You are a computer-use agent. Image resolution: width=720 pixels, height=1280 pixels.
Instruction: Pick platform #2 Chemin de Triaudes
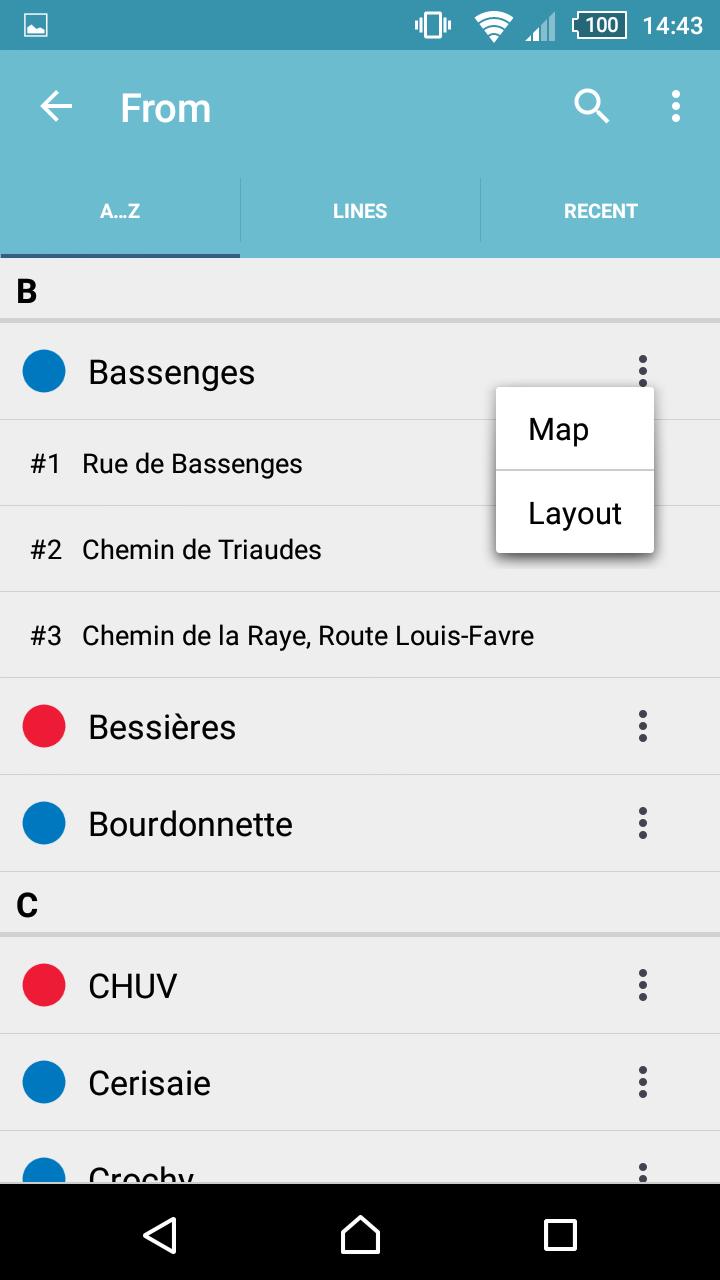[202, 550]
